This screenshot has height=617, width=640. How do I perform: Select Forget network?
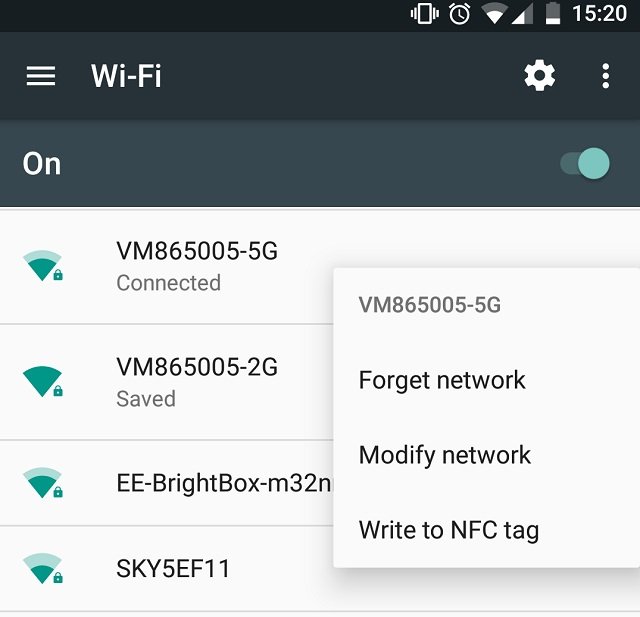tap(442, 380)
